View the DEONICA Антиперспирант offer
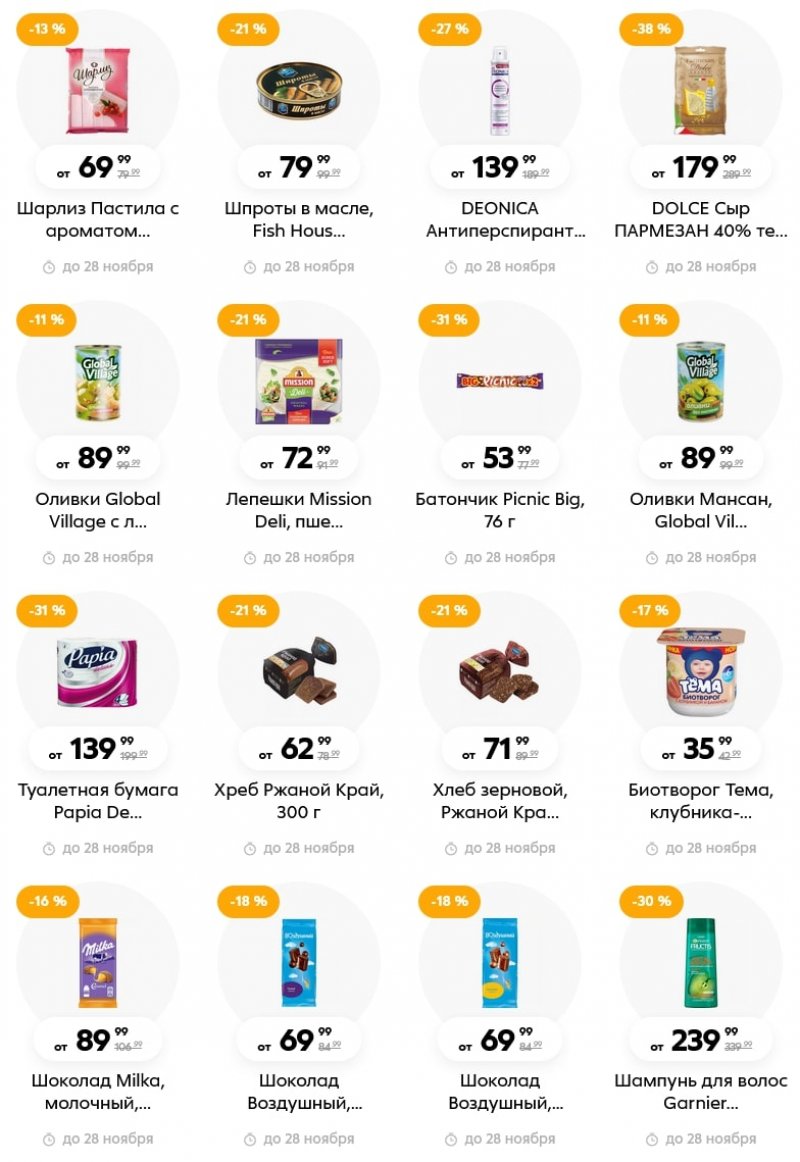 (x=499, y=95)
